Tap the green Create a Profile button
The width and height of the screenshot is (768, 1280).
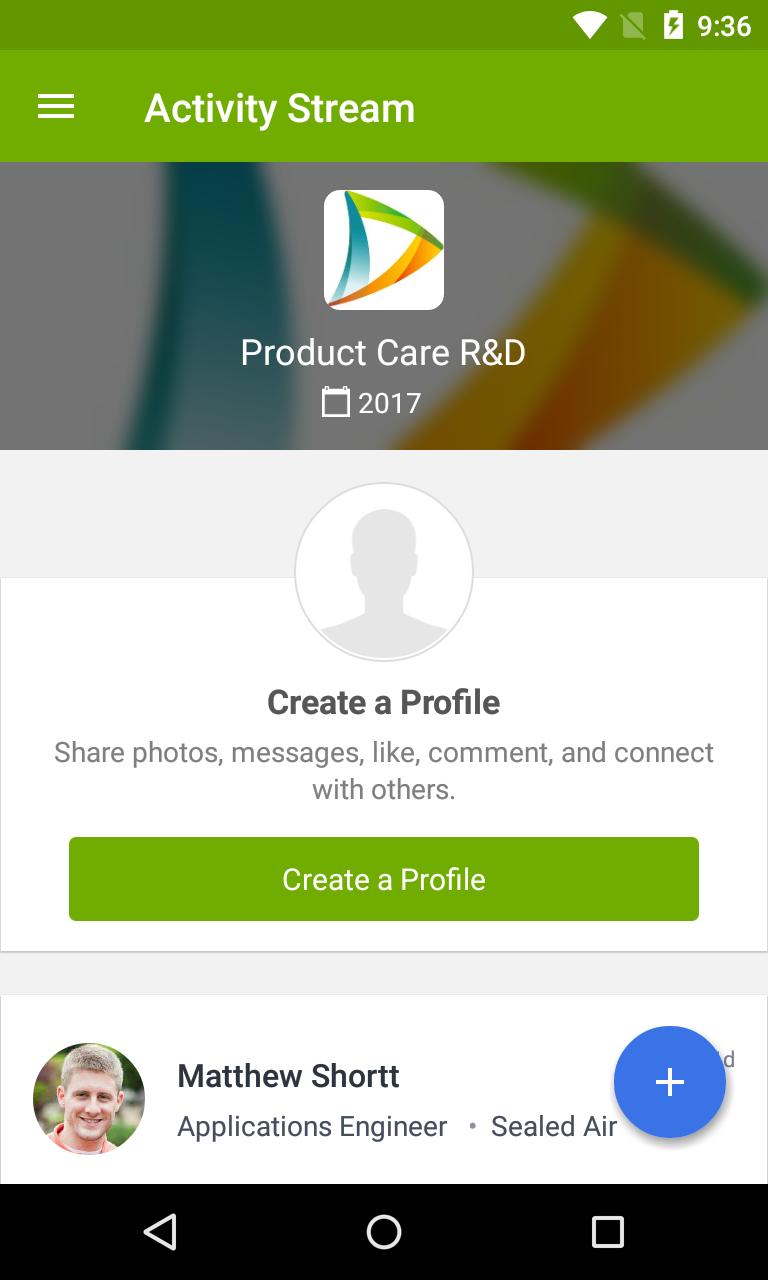(x=383, y=879)
